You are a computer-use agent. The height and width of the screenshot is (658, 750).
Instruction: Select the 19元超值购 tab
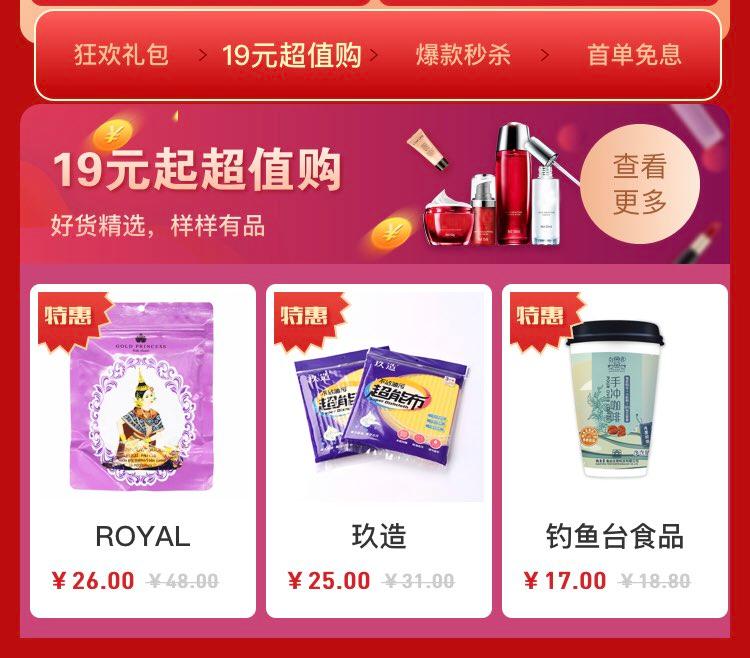[291, 55]
